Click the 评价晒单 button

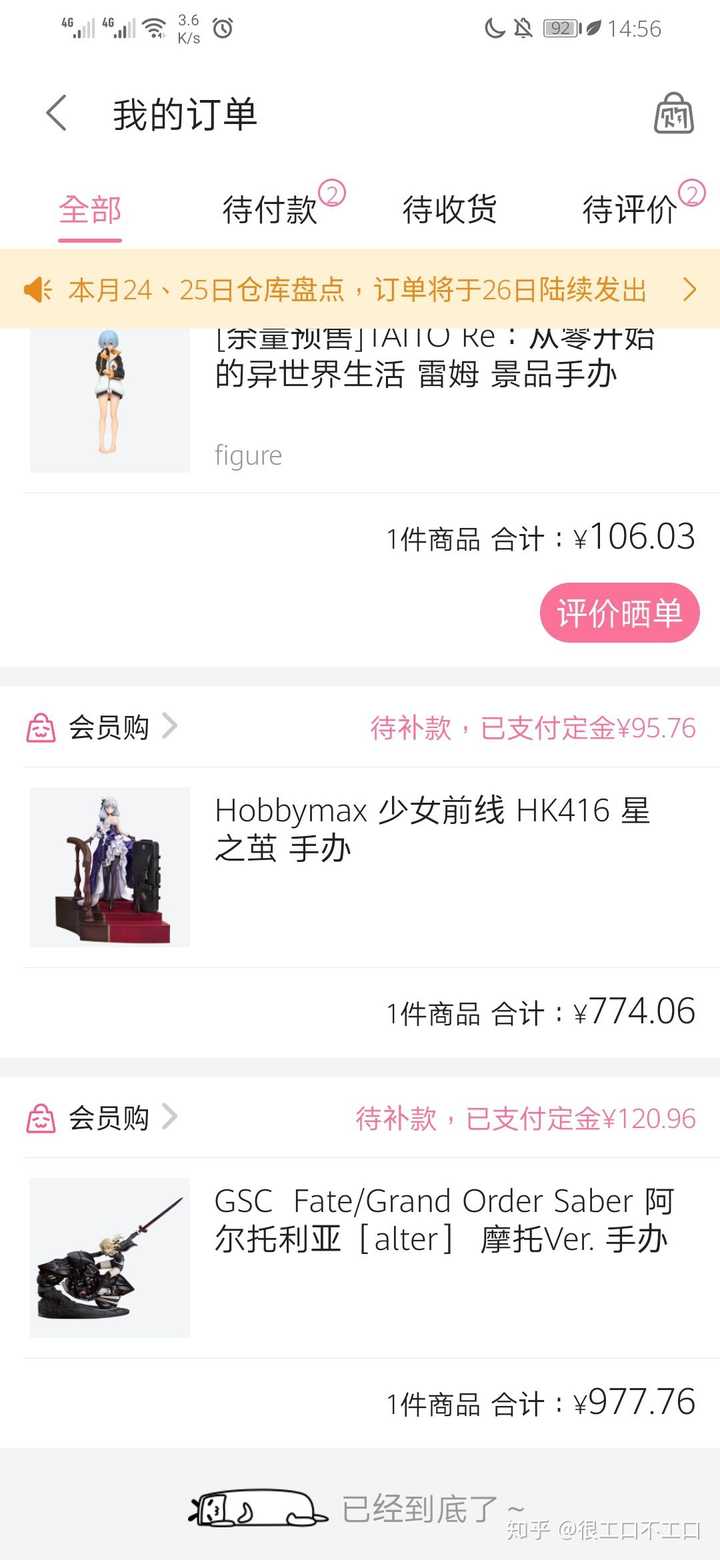[x=619, y=613]
